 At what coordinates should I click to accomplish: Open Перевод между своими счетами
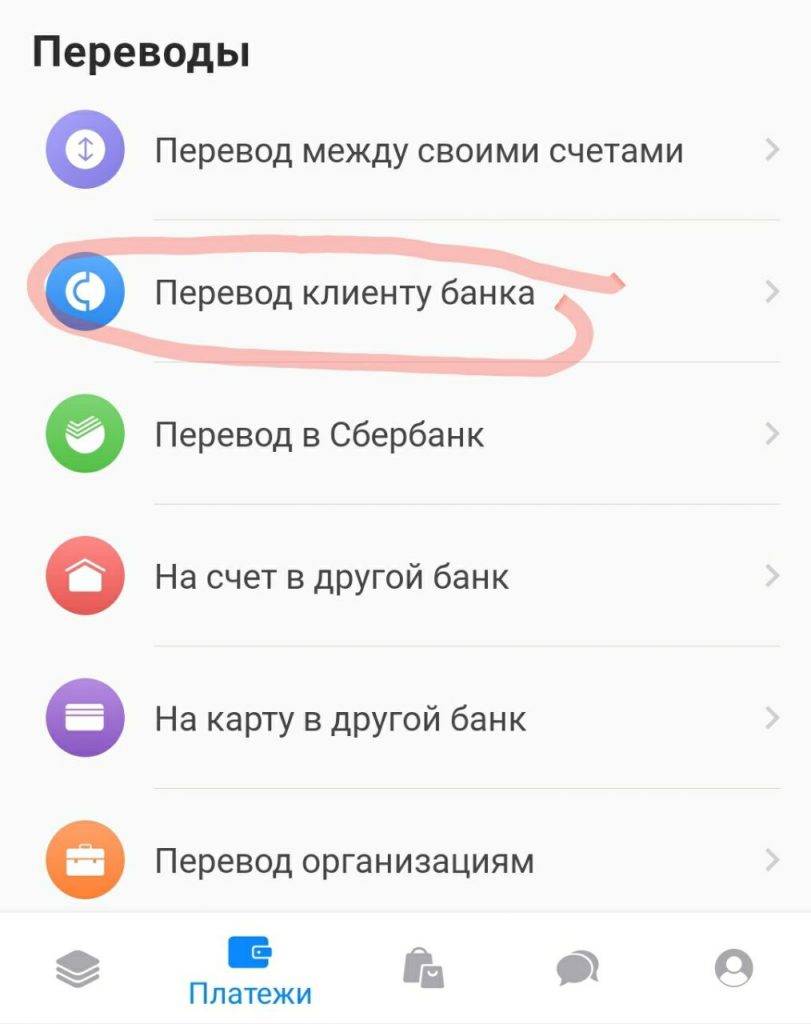pos(418,151)
